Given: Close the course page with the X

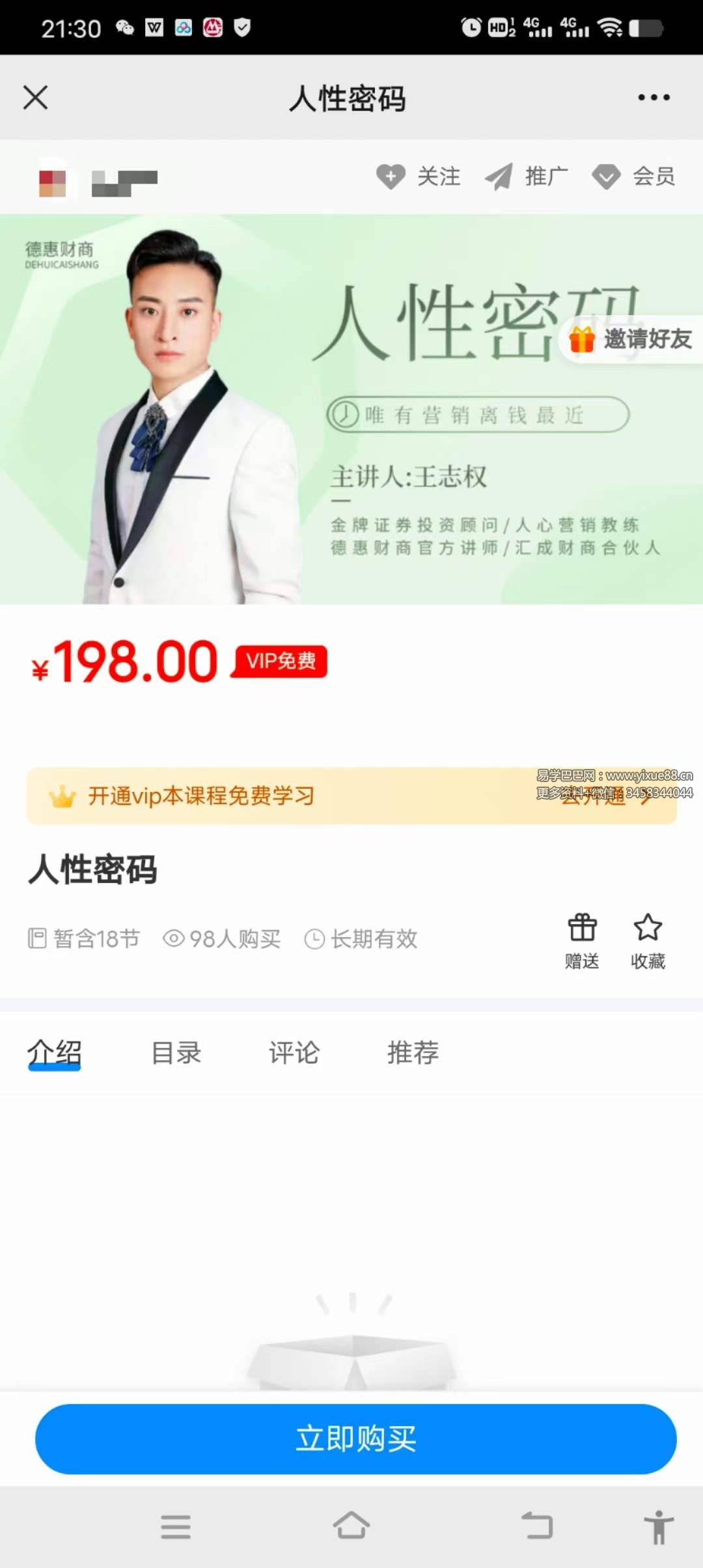Looking at the screenshot, I should pos(35,97).
